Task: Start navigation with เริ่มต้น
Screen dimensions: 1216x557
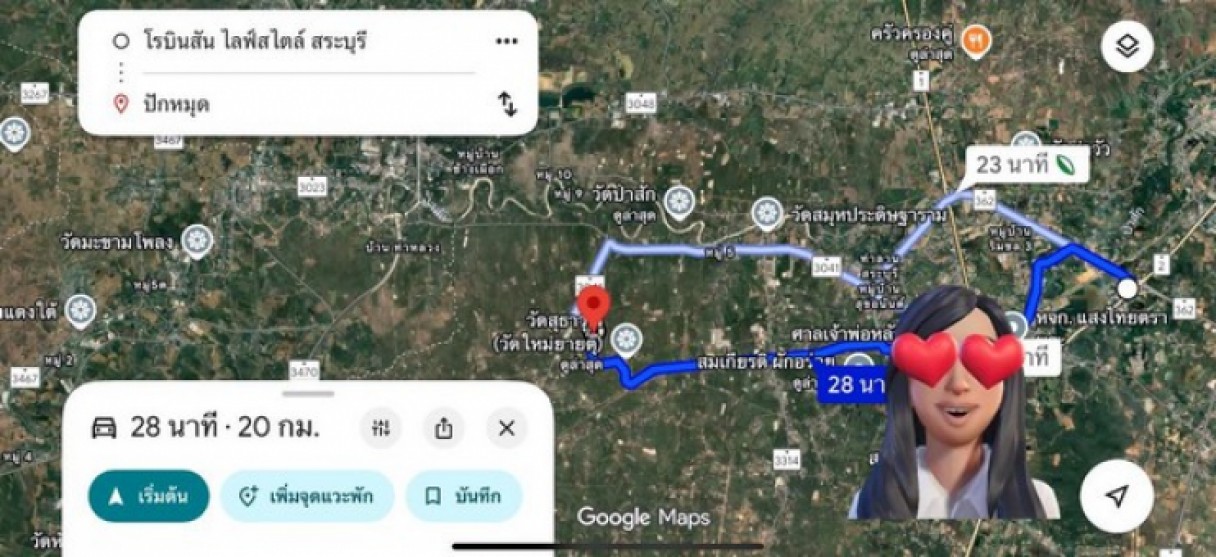Action: (148, 496)
